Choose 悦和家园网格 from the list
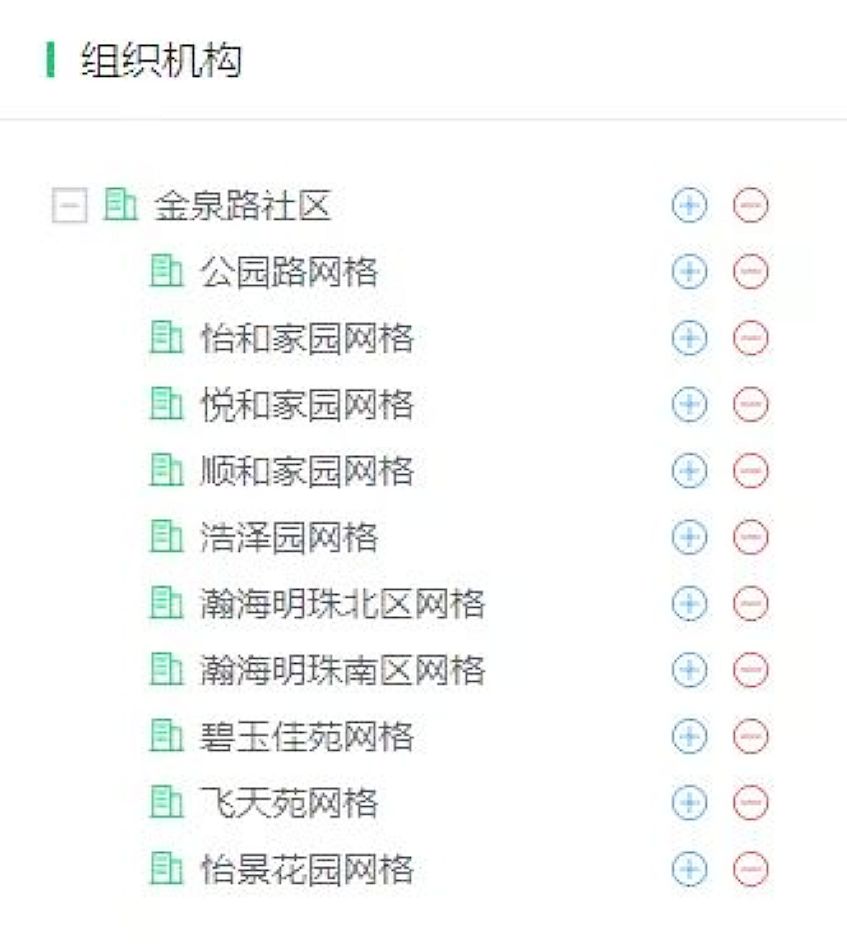847x950 pixels. [306, 405]
